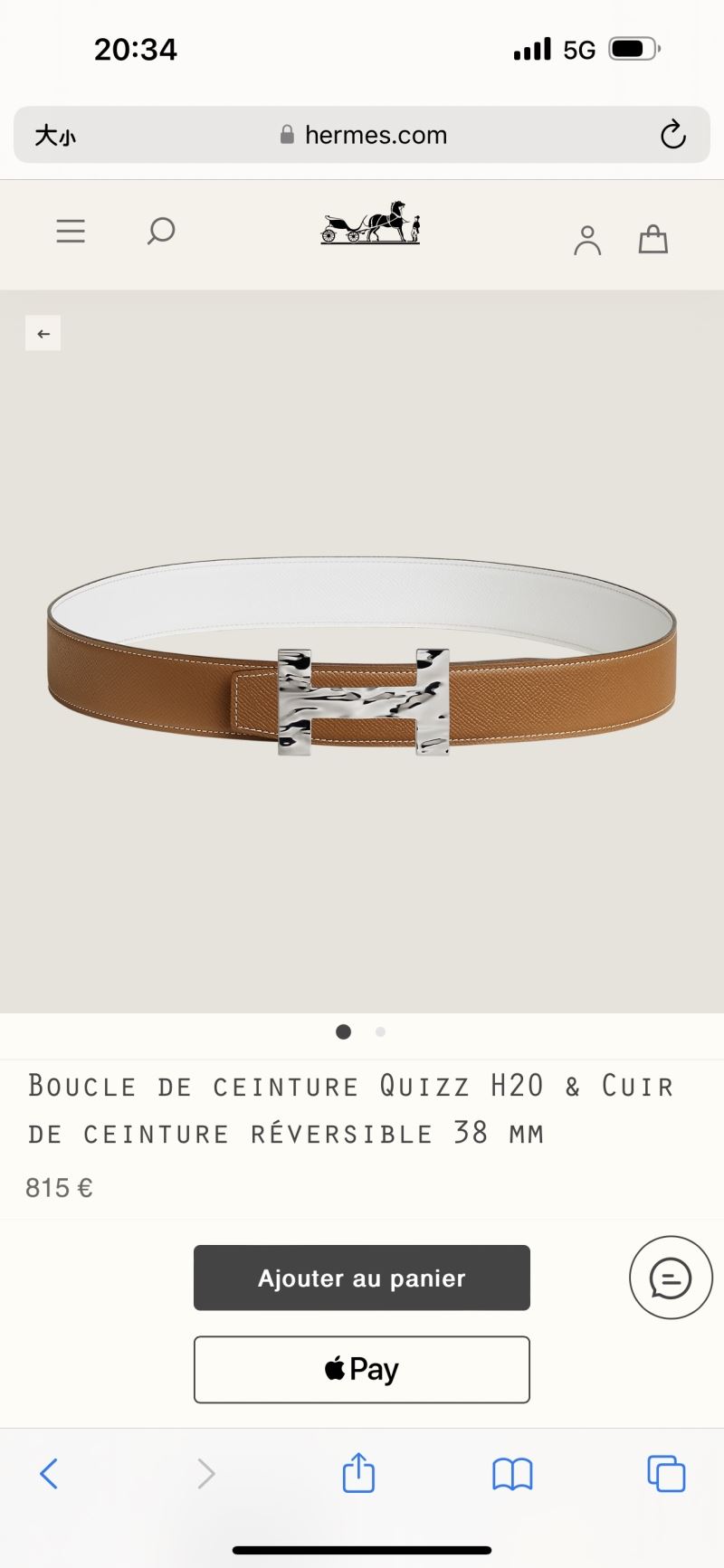The height and width of the screenshot is (1568, 724).
Task: Open the page text size settings
Action: (x=55, y=136)
